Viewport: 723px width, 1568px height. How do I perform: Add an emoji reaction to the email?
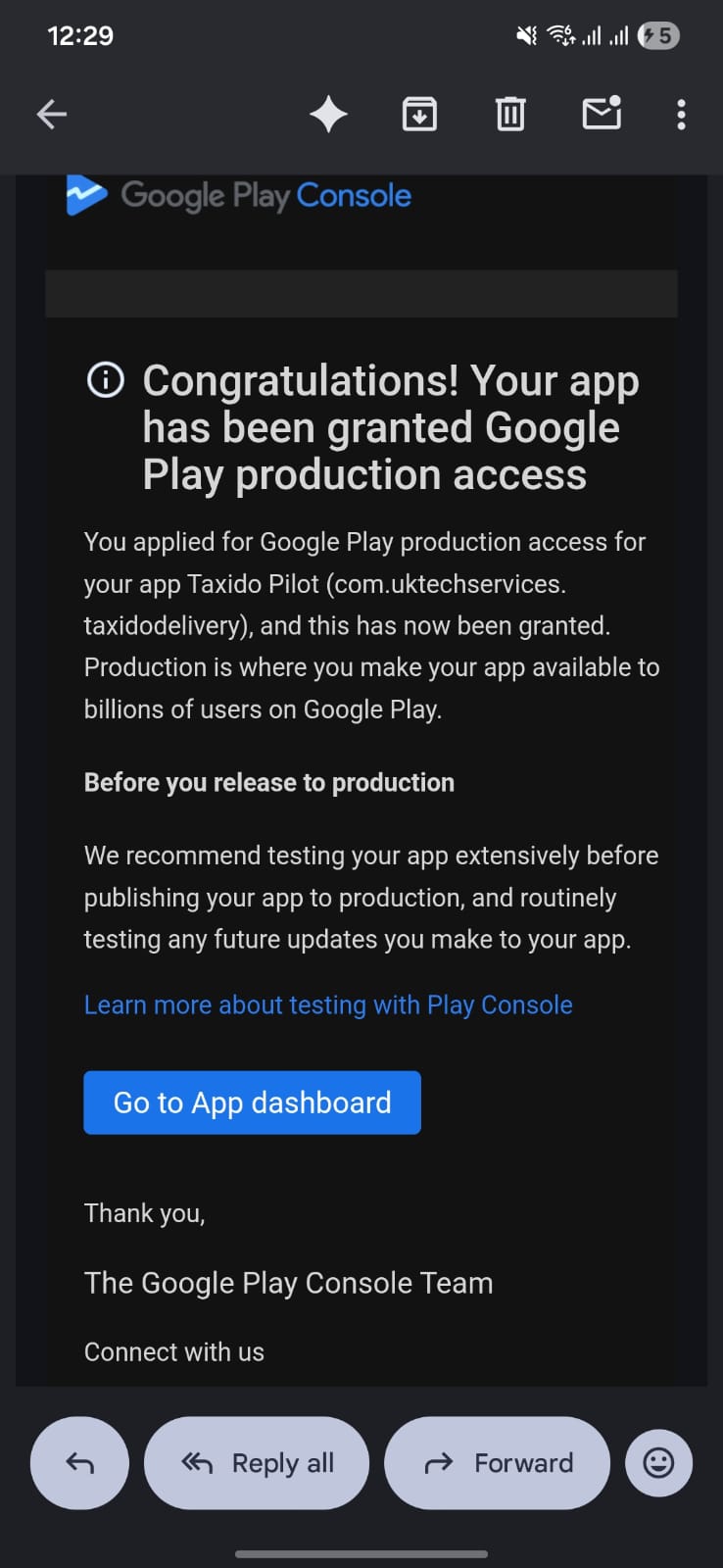pos(658,1462)
